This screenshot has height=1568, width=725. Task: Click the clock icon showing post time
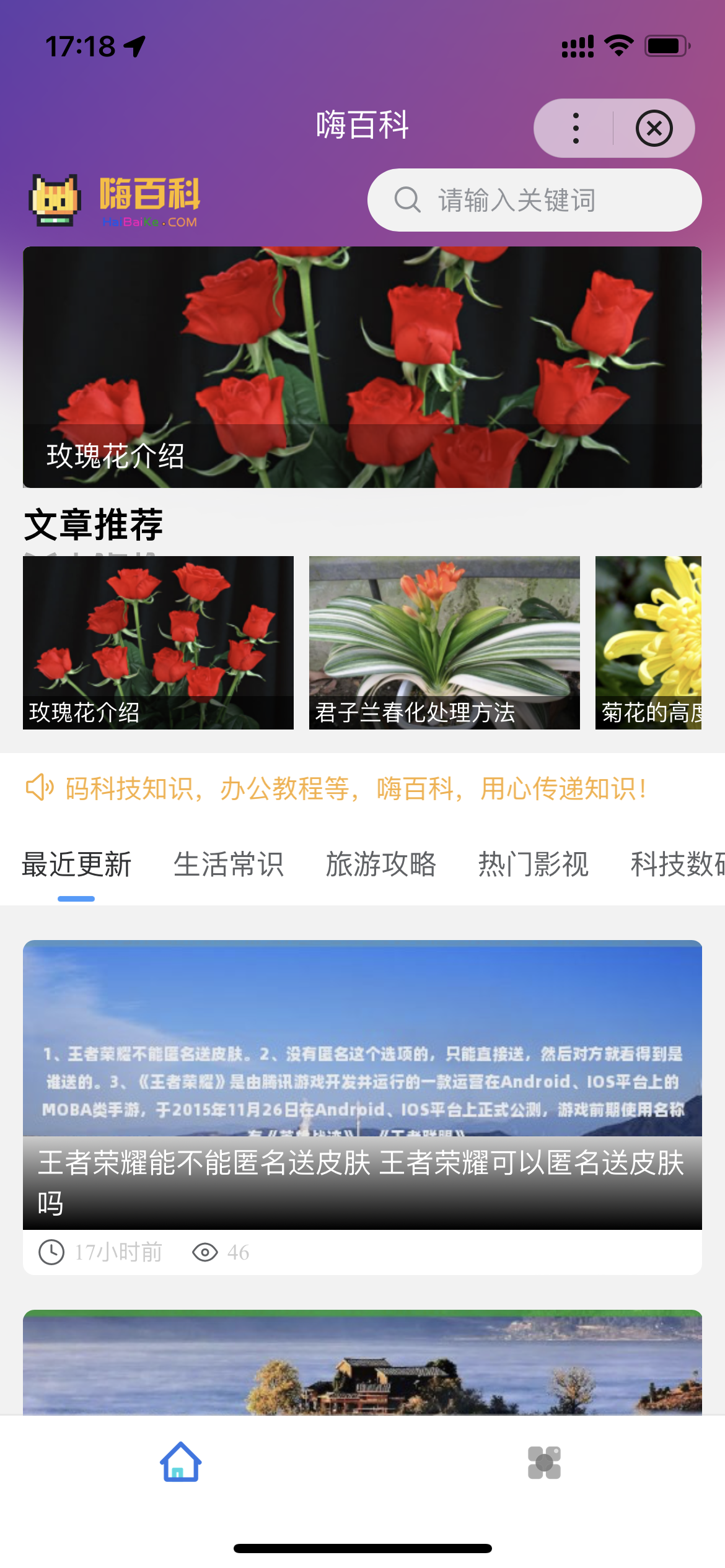point(51,1252)
